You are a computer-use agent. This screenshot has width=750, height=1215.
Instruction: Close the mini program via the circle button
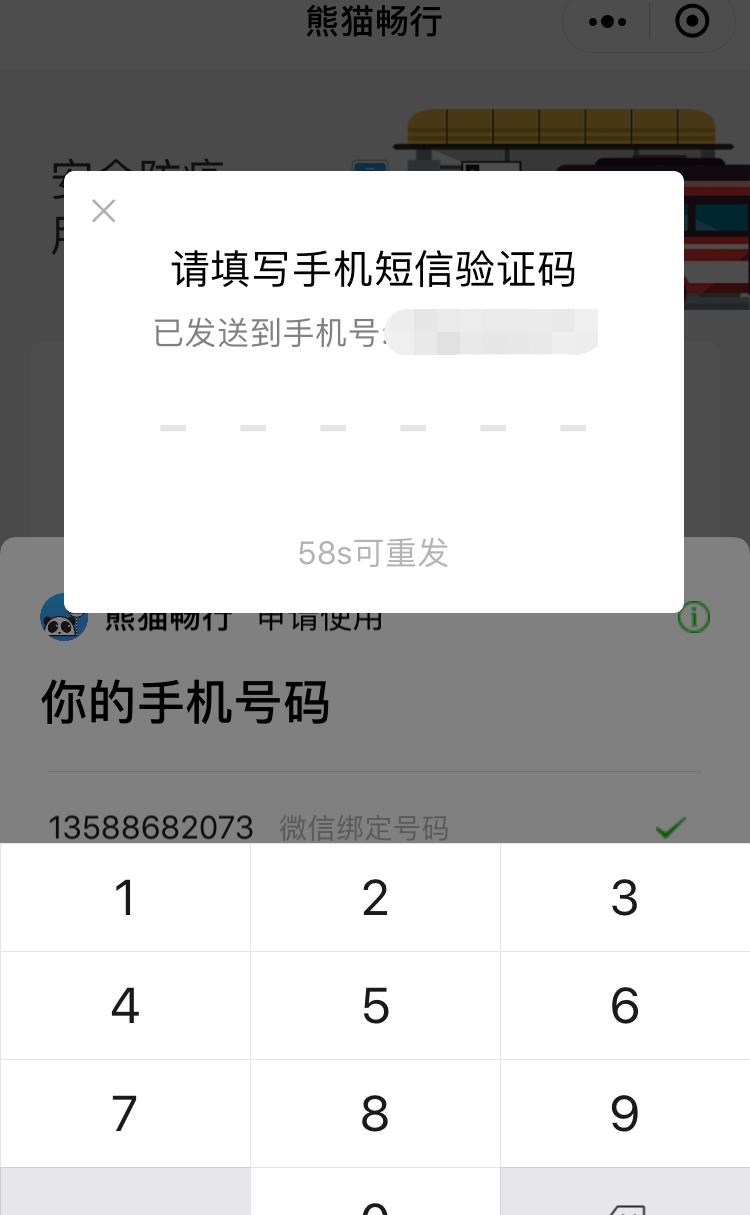tap(692, 21)
